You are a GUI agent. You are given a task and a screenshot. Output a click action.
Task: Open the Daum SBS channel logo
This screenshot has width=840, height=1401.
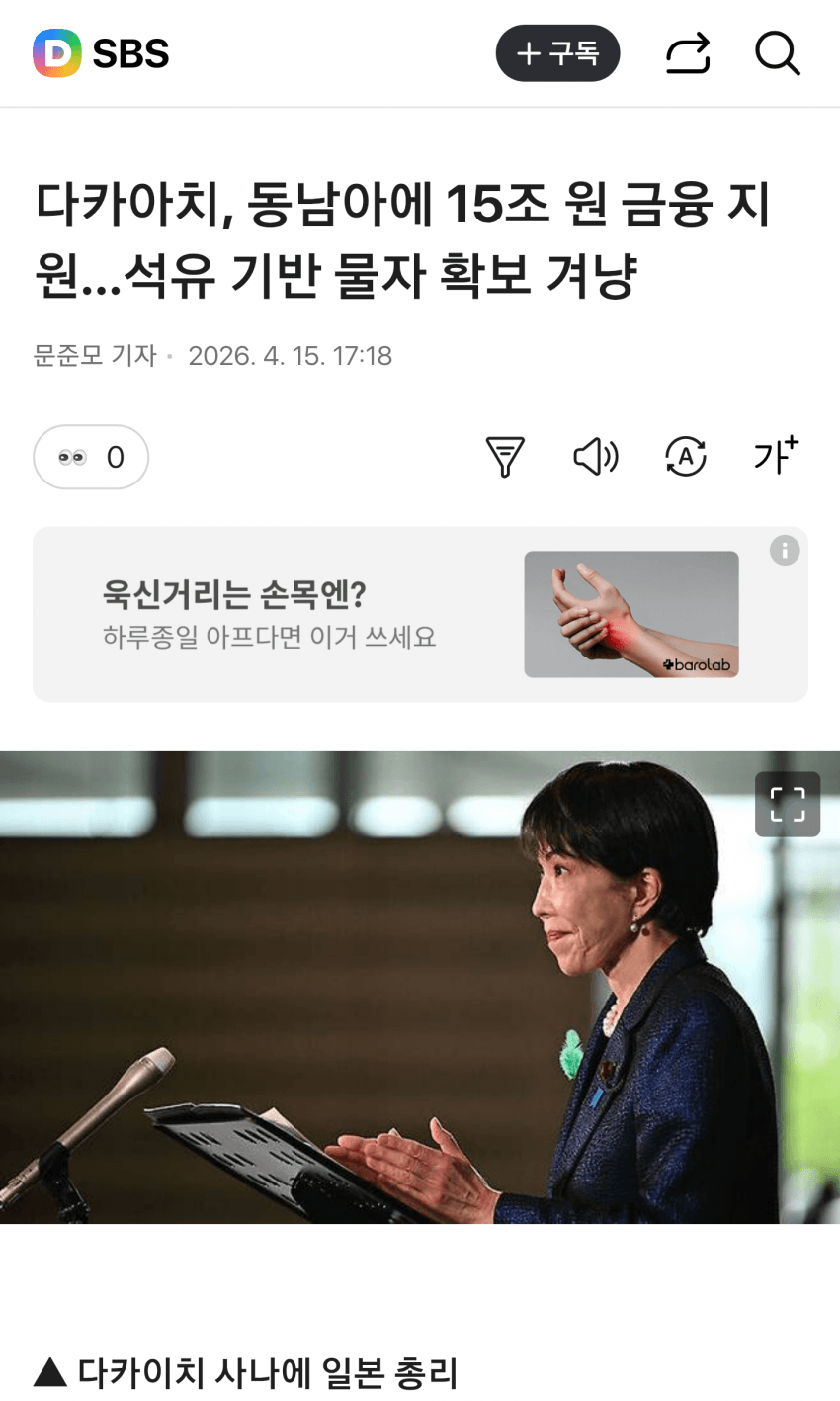coord(101,53)
